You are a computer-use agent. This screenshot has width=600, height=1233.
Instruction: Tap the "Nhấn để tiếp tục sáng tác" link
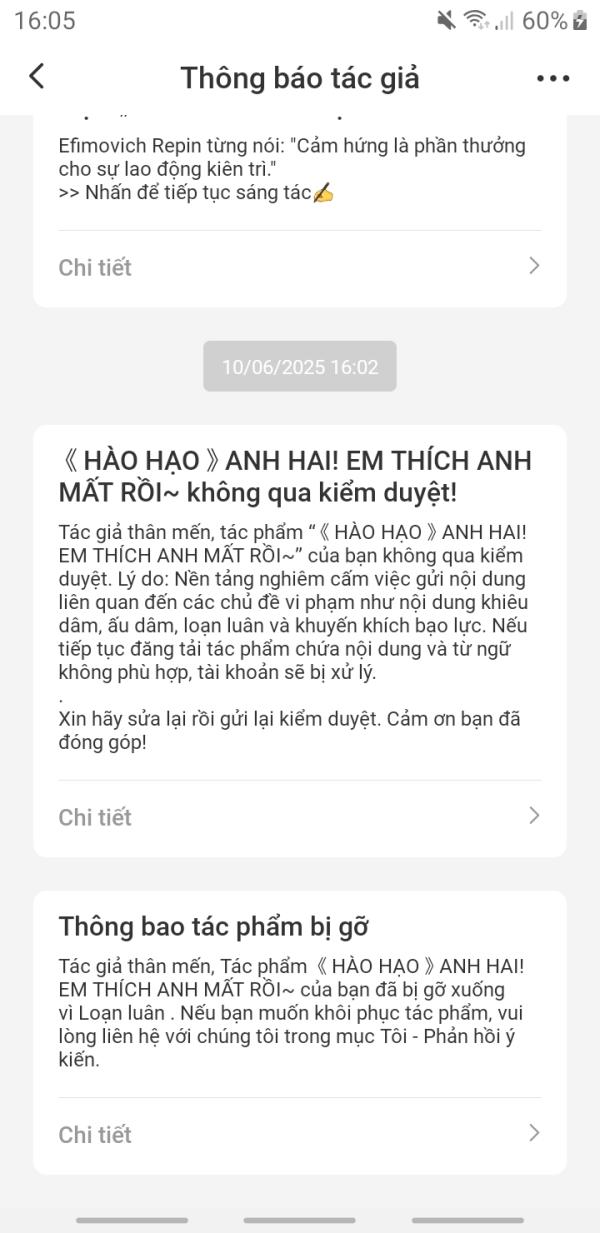196,193
